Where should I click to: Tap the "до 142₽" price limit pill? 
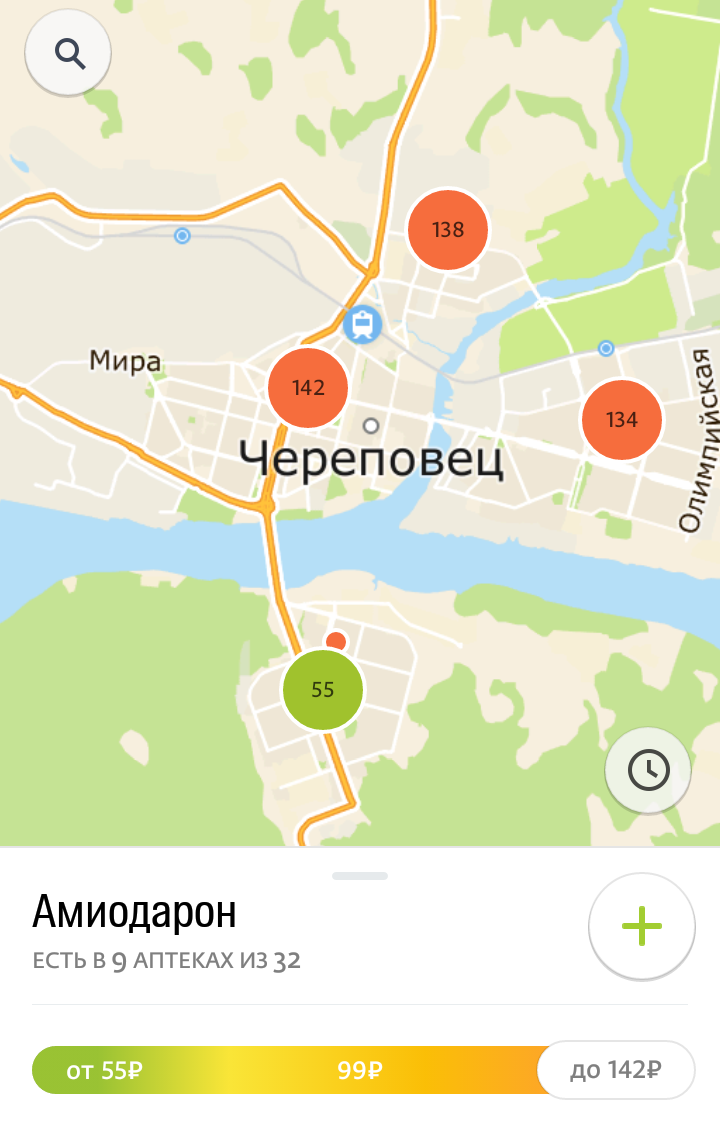[615, 1070]
